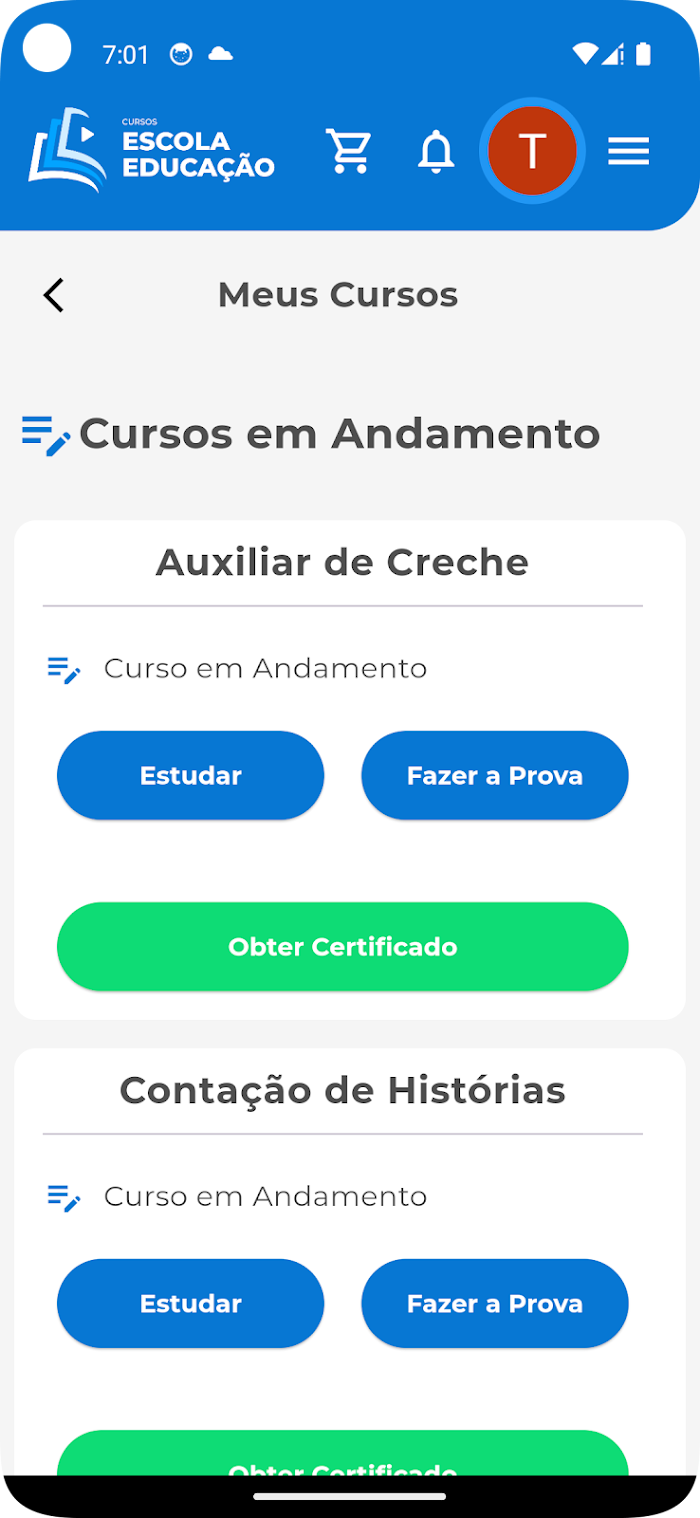This screenshot has height=1518, width=700.
Task: Open the shopping cart
Action: pos(348,152)
